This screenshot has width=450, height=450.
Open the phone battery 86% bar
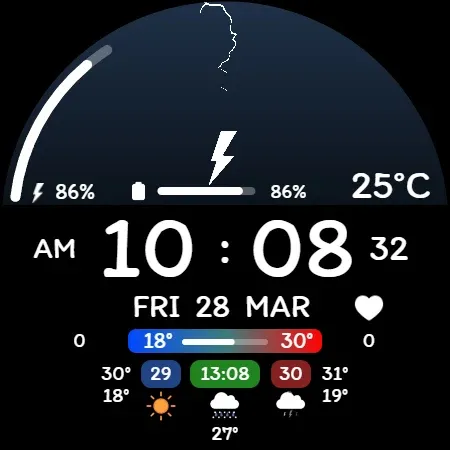207,191
